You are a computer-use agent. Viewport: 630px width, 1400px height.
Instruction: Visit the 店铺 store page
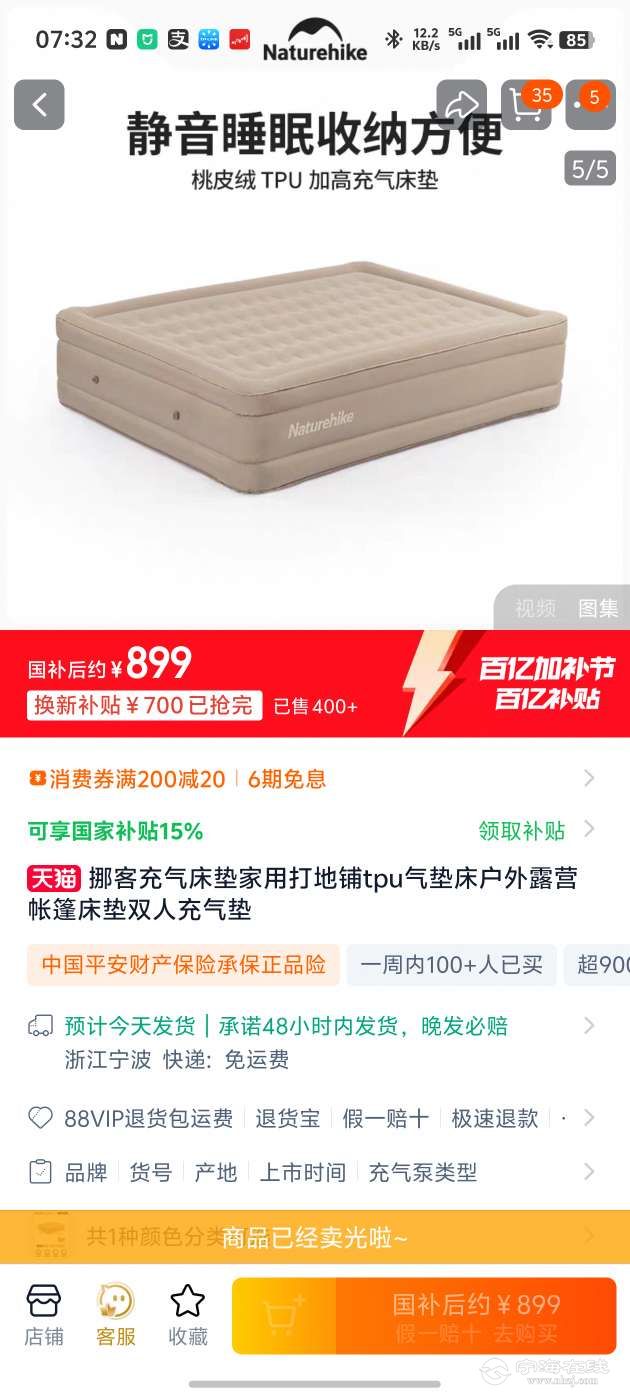[44, 1316]
